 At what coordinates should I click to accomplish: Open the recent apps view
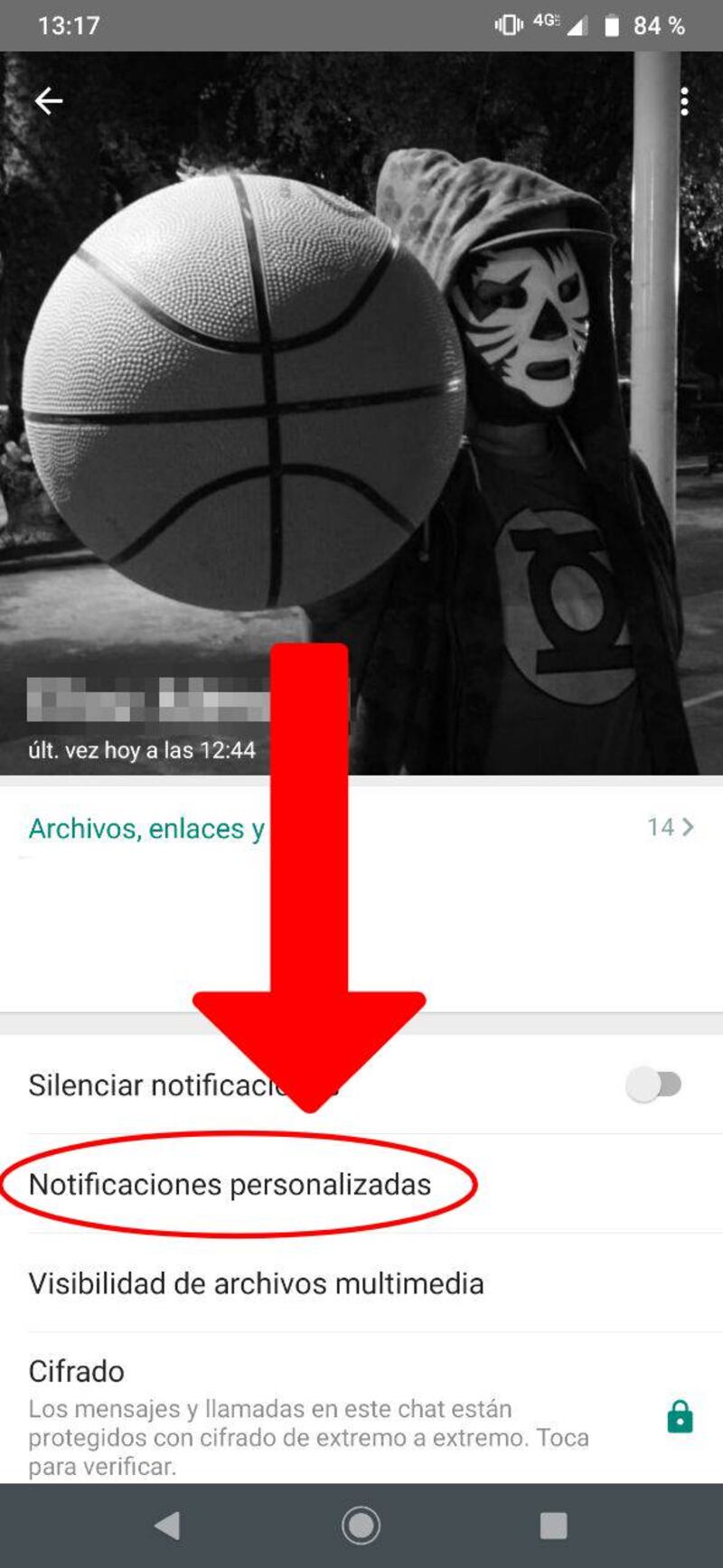point(553,1526)
